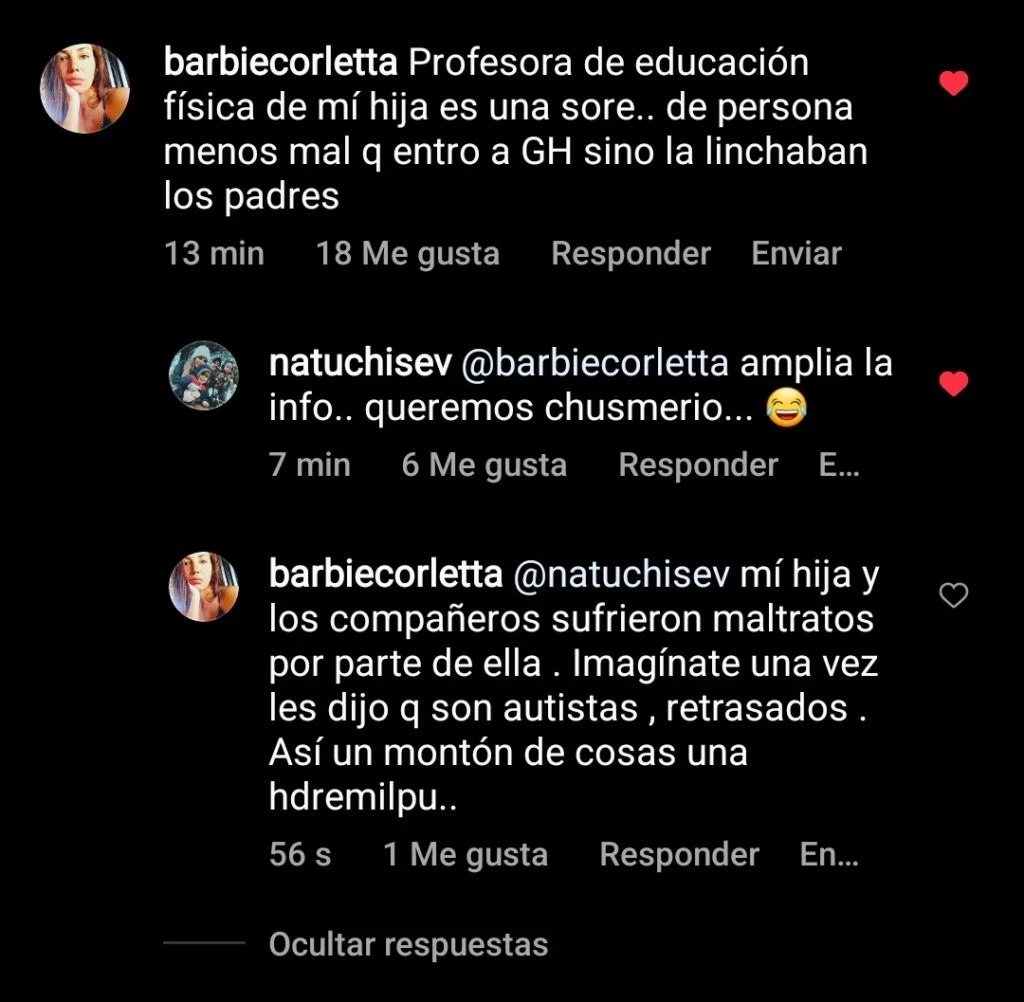
Task: Tap the truncated Enviar under natuchisev's reply
Action: (x=838, y=465)
